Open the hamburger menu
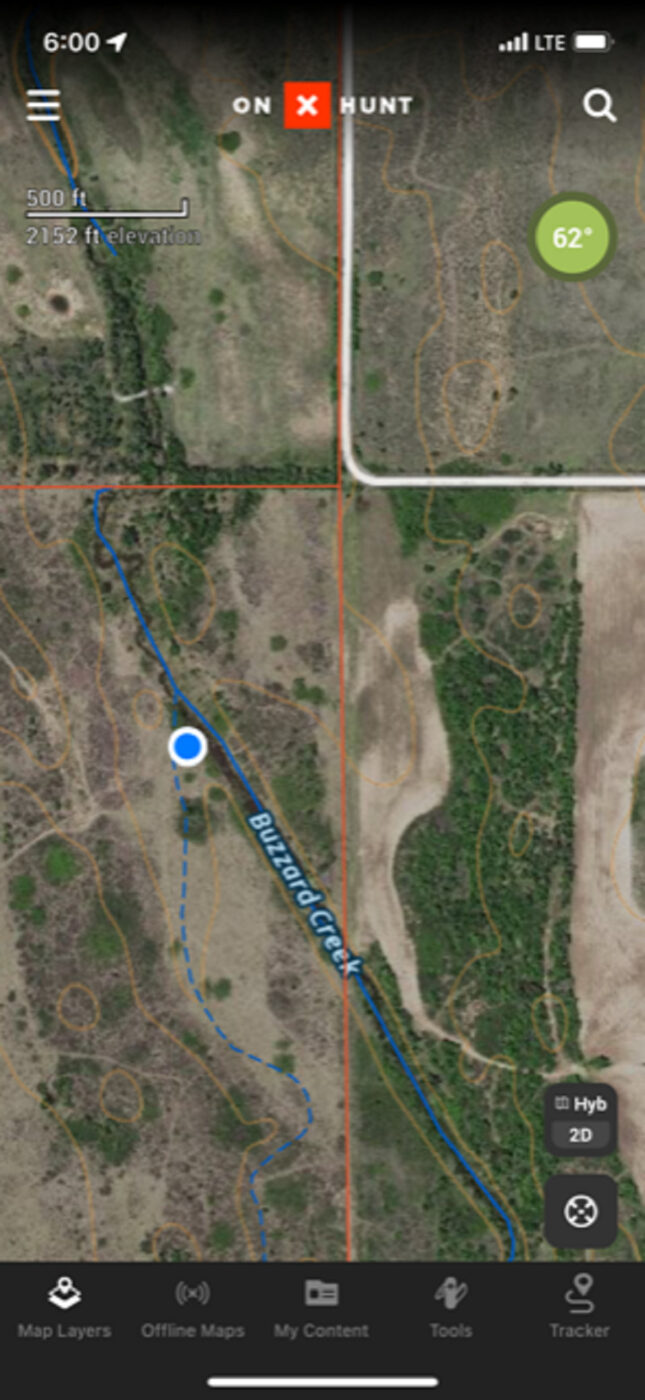The width and height of the screenshot is (645, 1400). click(43, 105)
